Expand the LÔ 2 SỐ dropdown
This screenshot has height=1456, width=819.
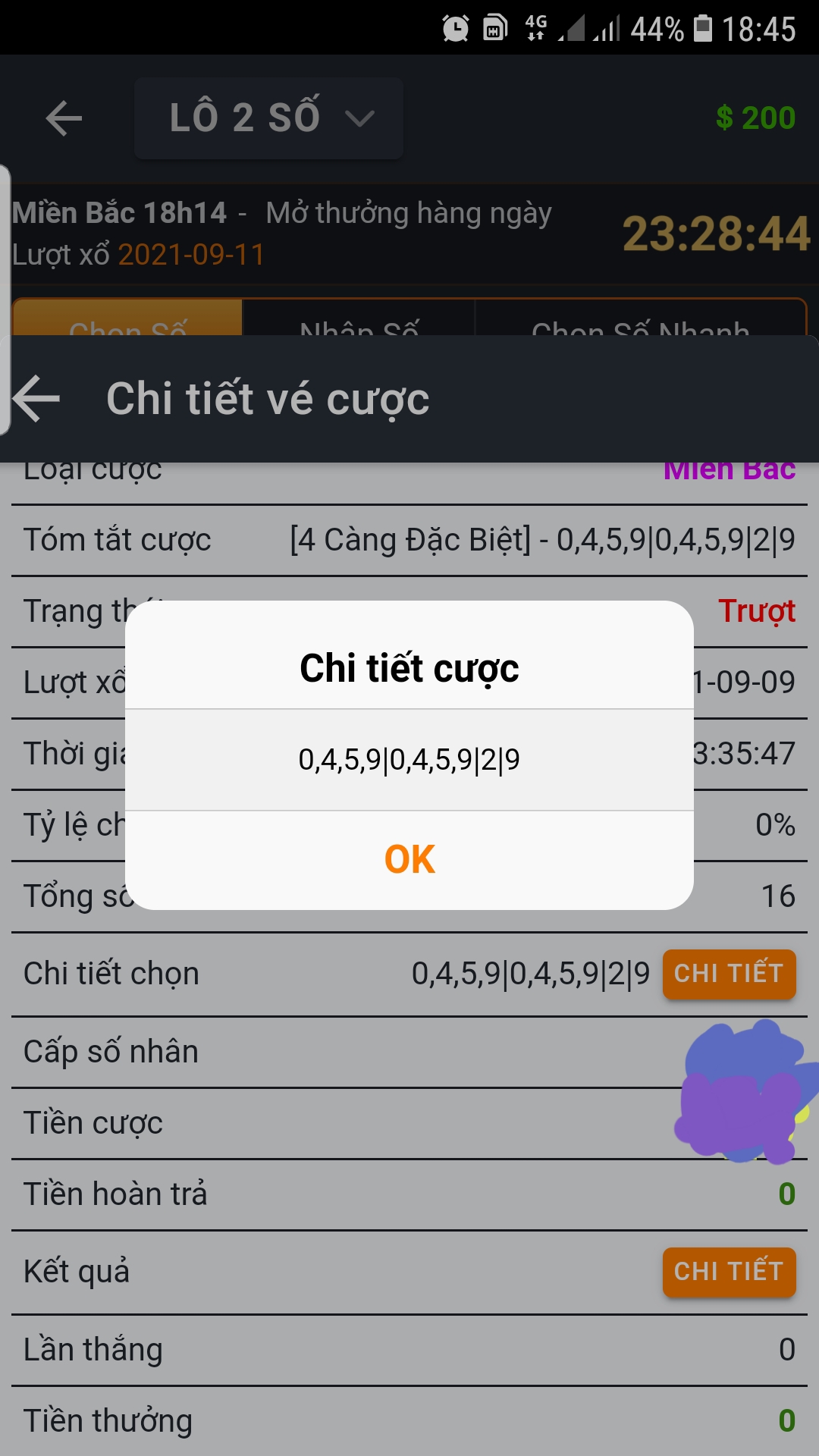point(268,118)
